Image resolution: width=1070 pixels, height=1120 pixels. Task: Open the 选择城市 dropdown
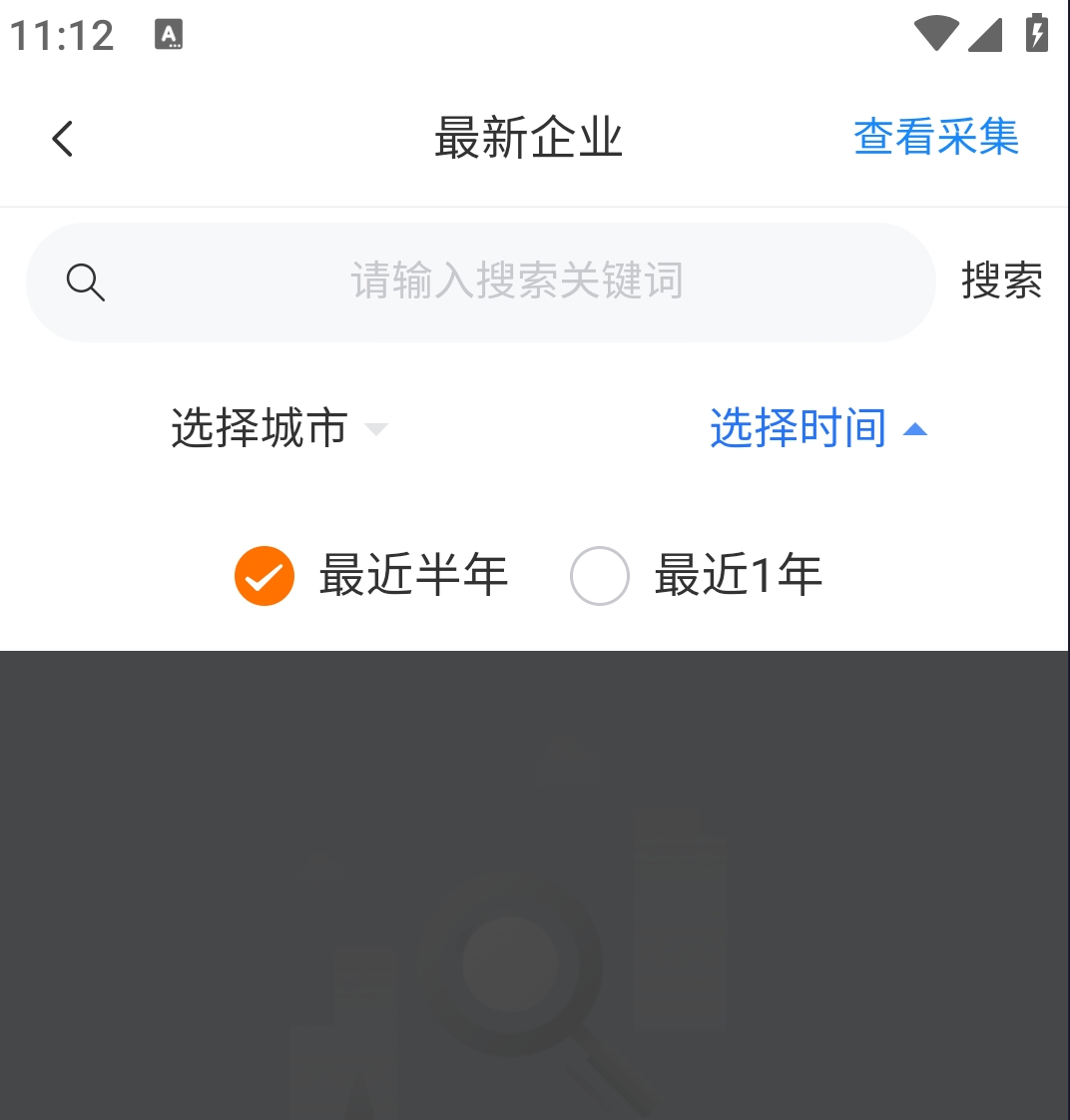[x=257, y=427]
